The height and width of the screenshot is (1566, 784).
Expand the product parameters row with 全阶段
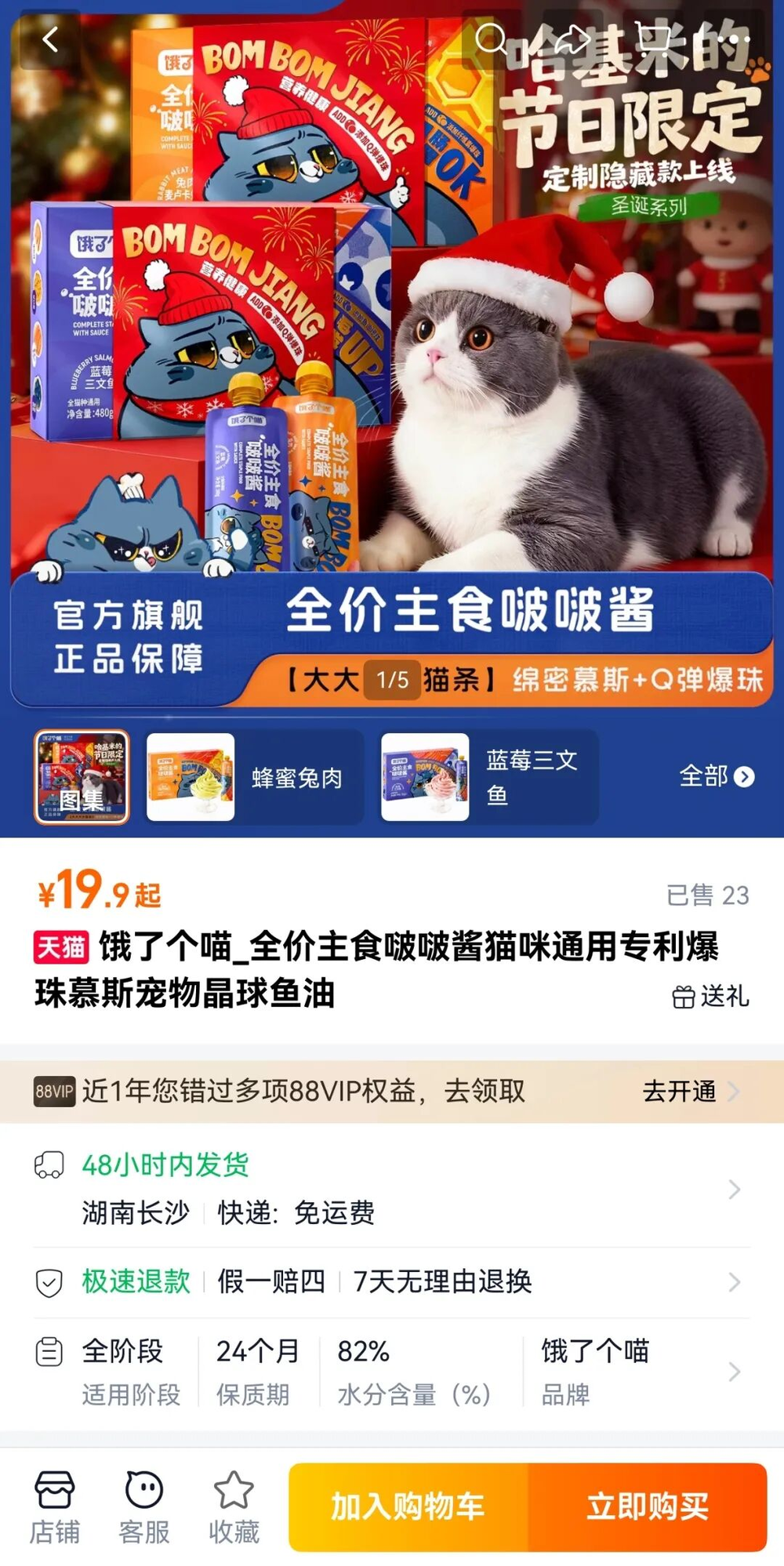point(392,1372)
